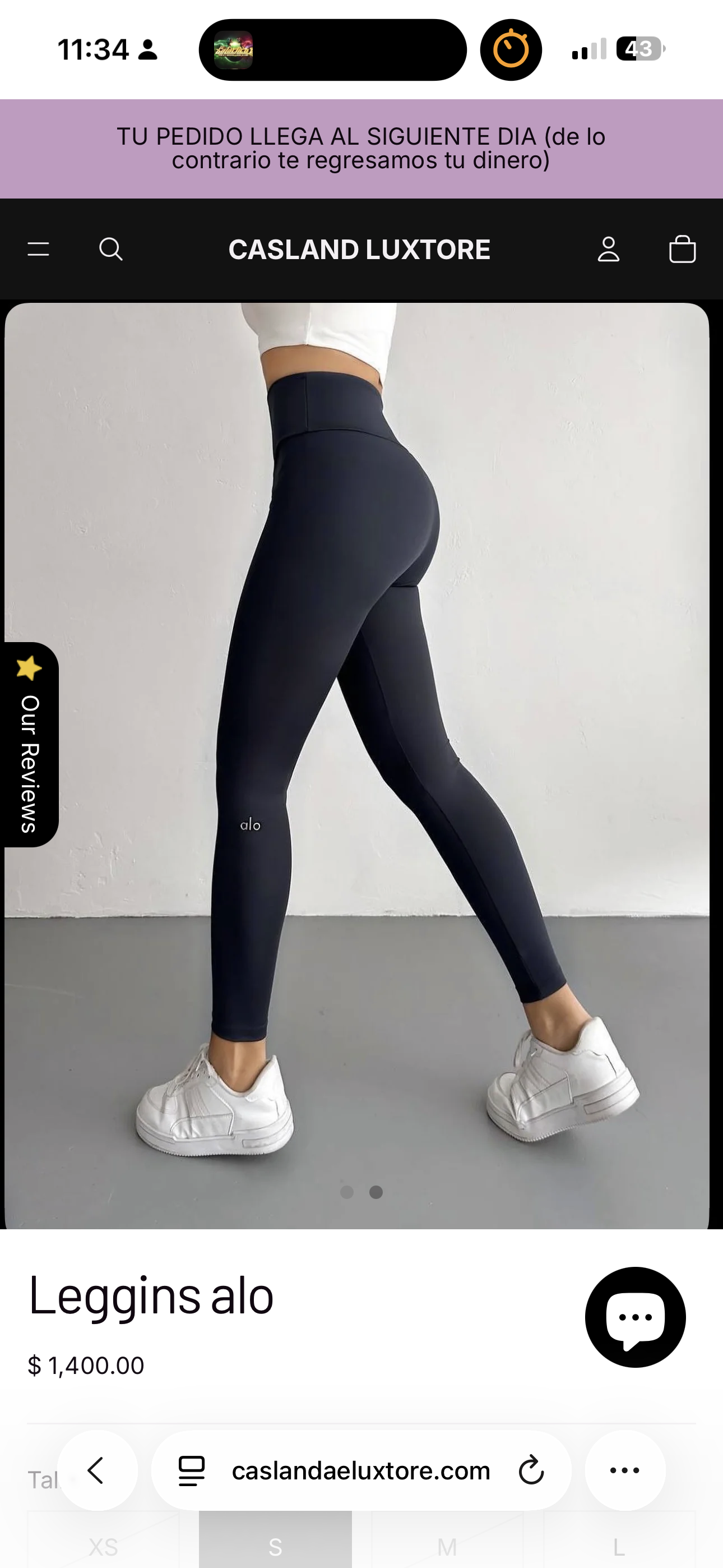This screenshot has height=1568, width=723.
Task: Open the store search icon
Action: pyautogui.click(x=111, y=249)
